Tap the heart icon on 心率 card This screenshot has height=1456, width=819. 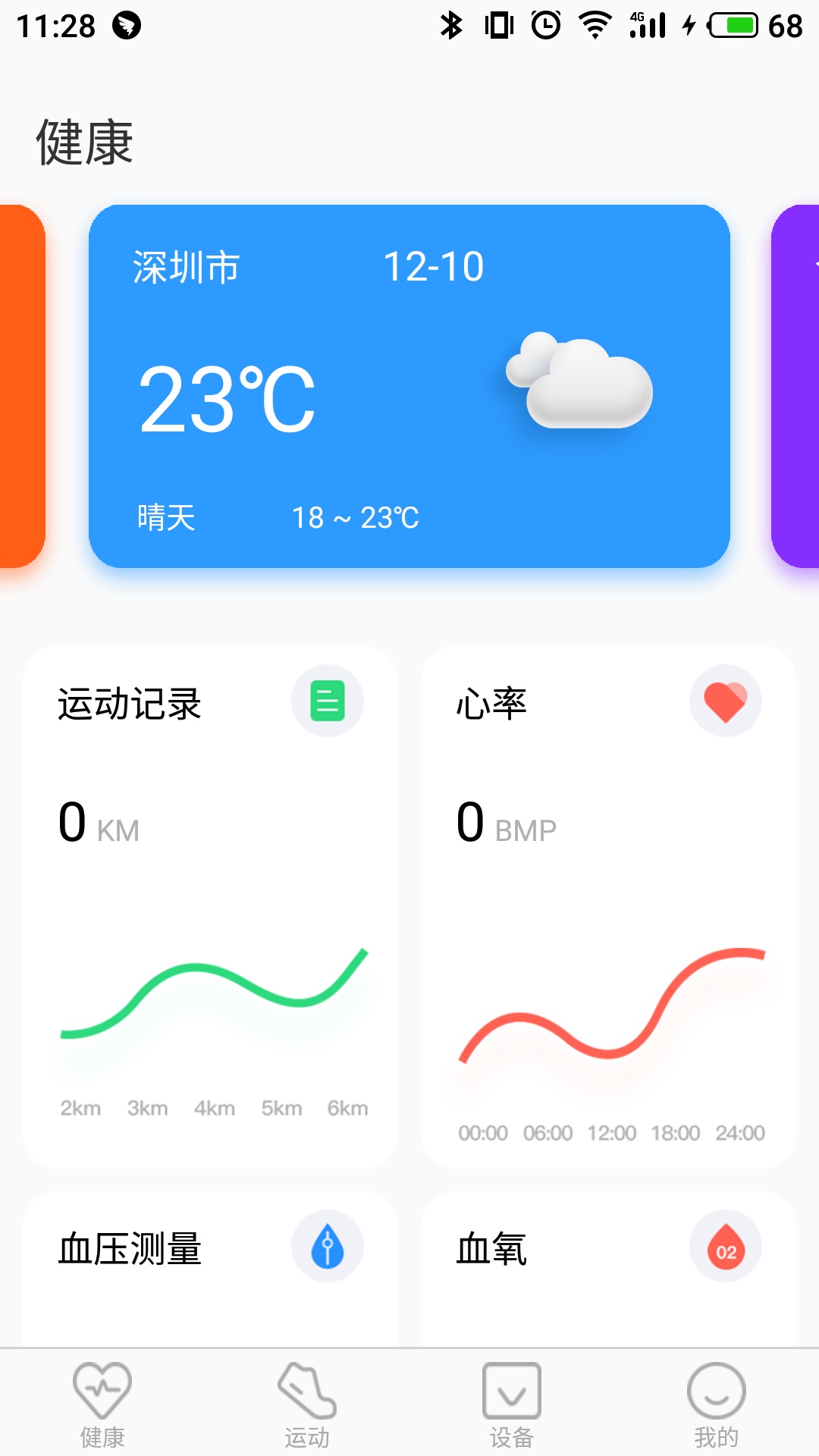point(725,701)
